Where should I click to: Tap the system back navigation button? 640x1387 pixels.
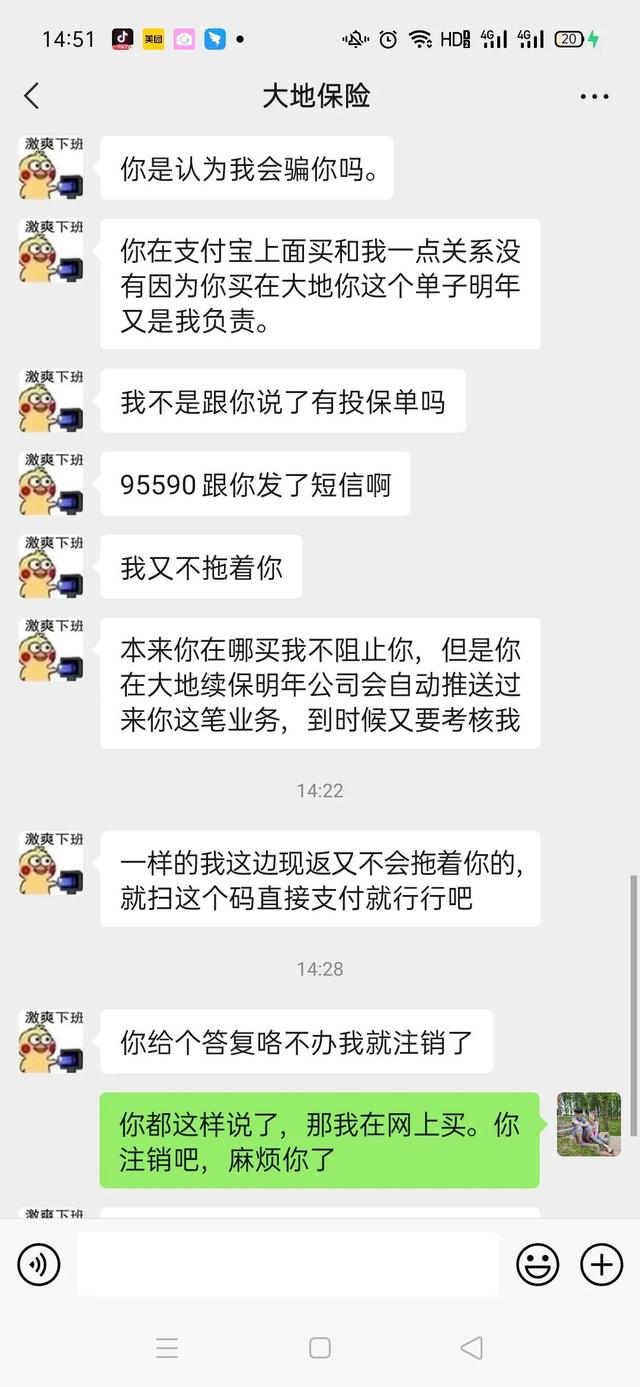click(471, 1347)
